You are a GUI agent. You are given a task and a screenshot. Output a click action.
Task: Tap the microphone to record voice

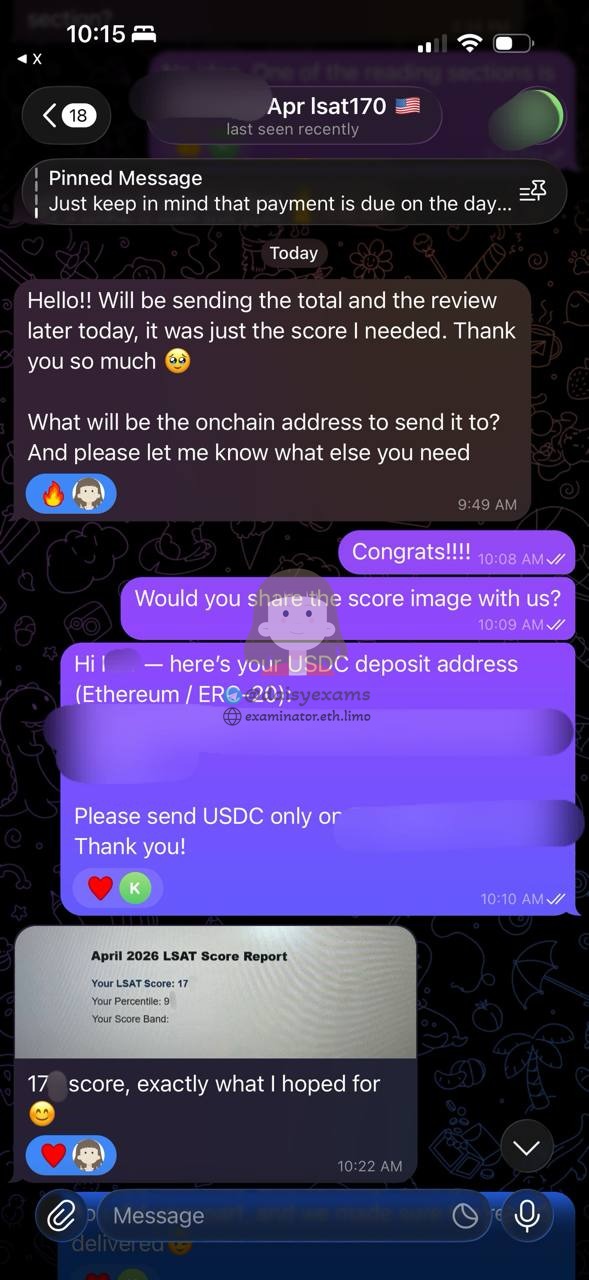tap(526, 1215)
